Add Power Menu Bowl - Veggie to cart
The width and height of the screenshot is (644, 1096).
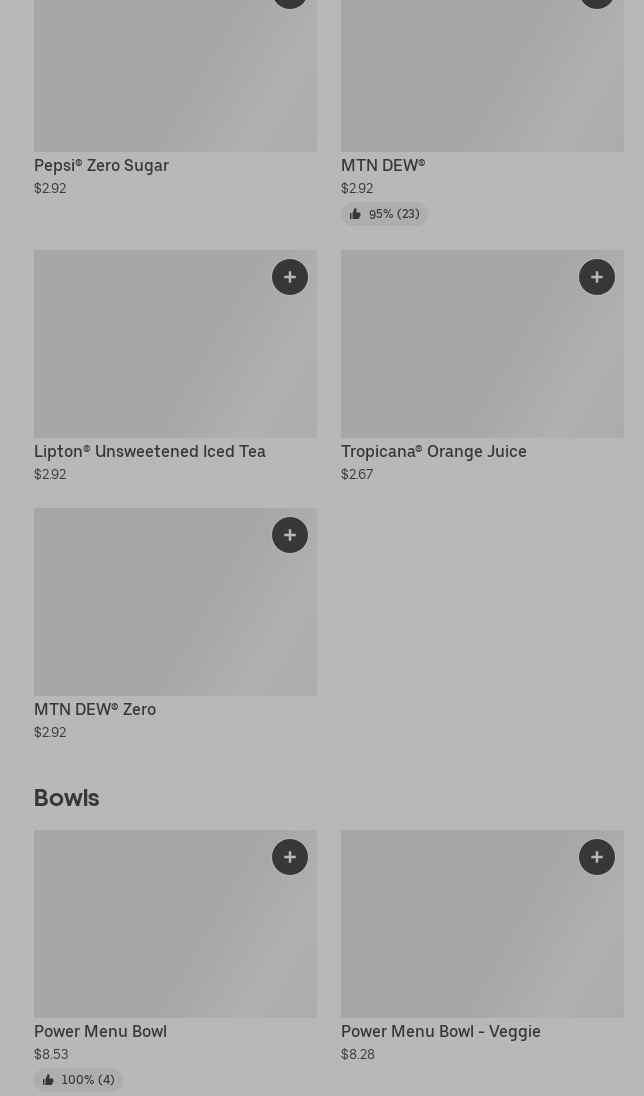(x=596, y=857)
